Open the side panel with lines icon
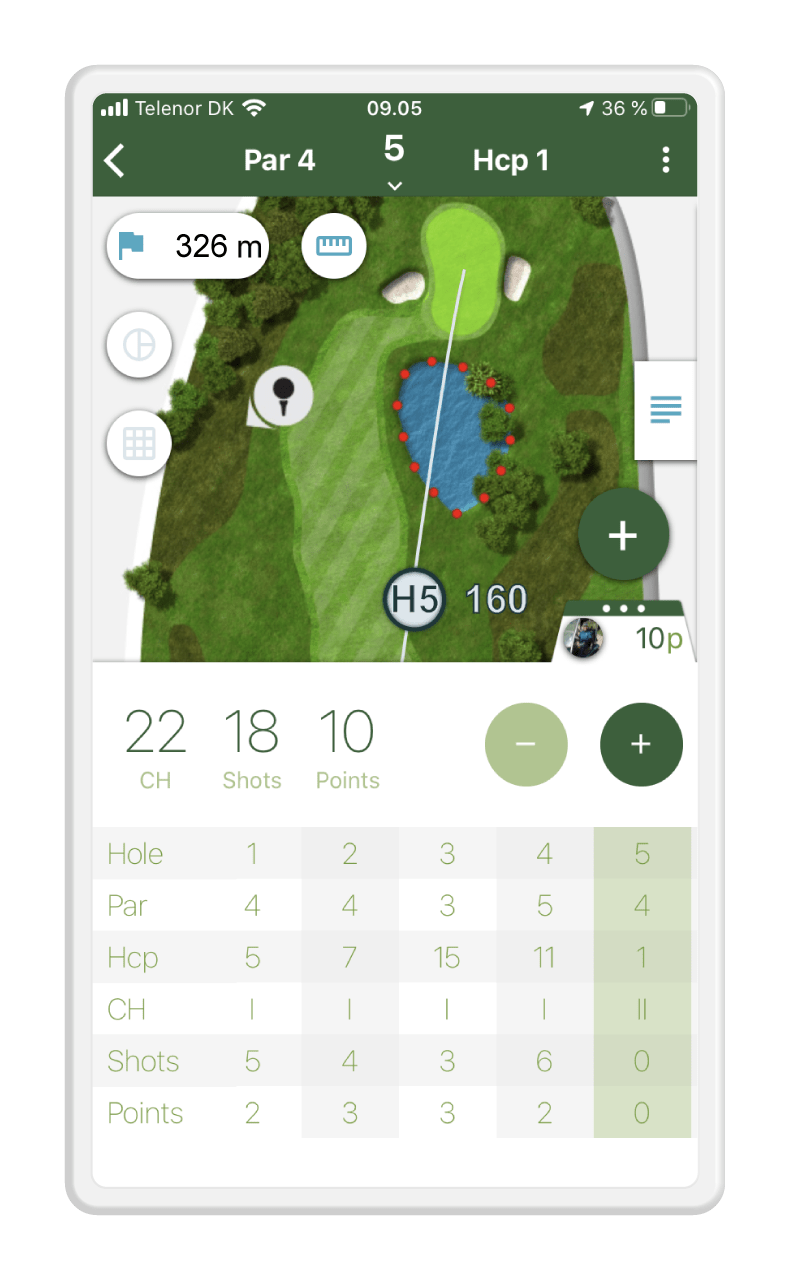Screen dimensions: 790x1280 tap(665, 409)
